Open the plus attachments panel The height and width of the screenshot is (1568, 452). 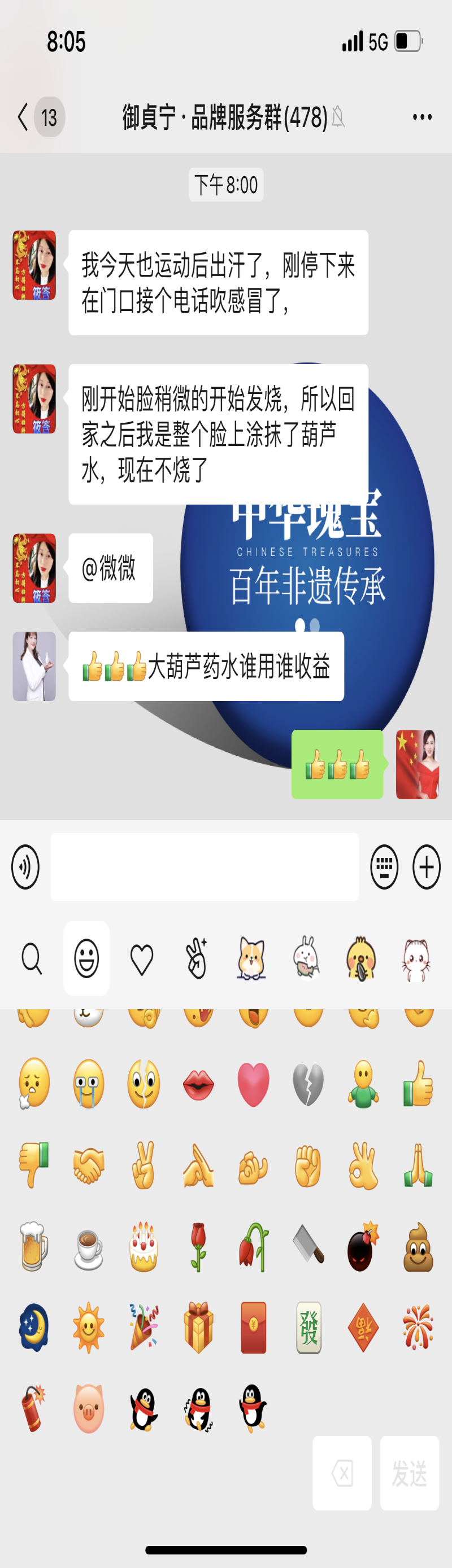427,866
